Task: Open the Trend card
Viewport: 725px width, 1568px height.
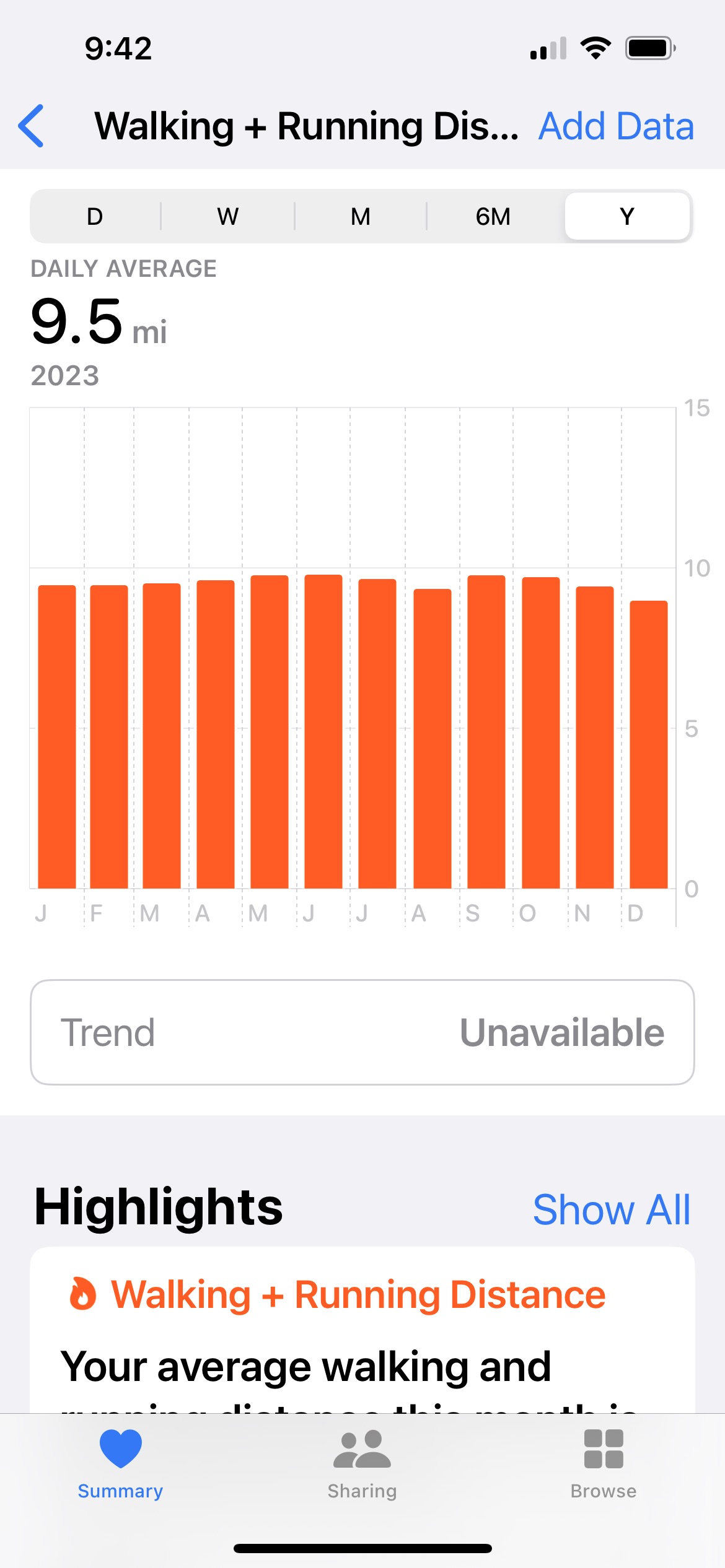Action: click(x=362, y=1032)
